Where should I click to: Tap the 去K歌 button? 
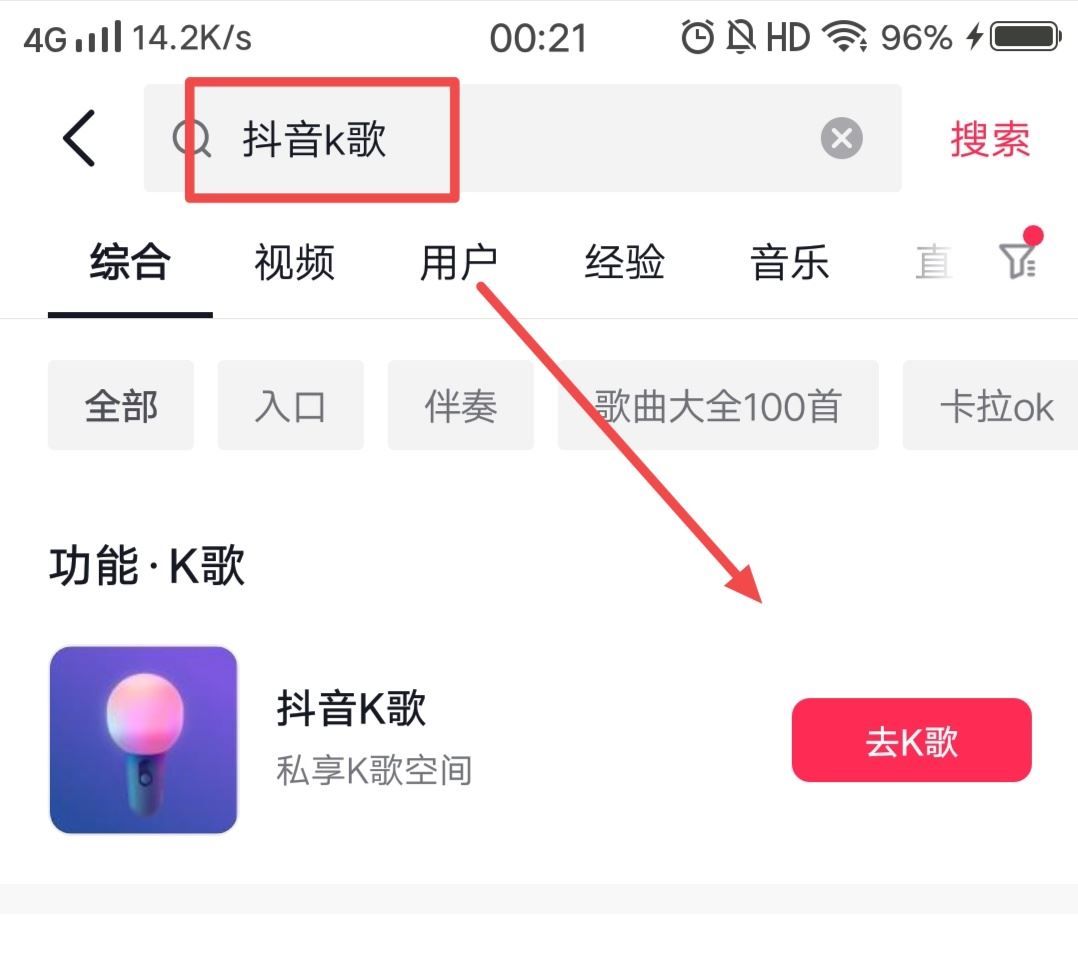(911, 740)
